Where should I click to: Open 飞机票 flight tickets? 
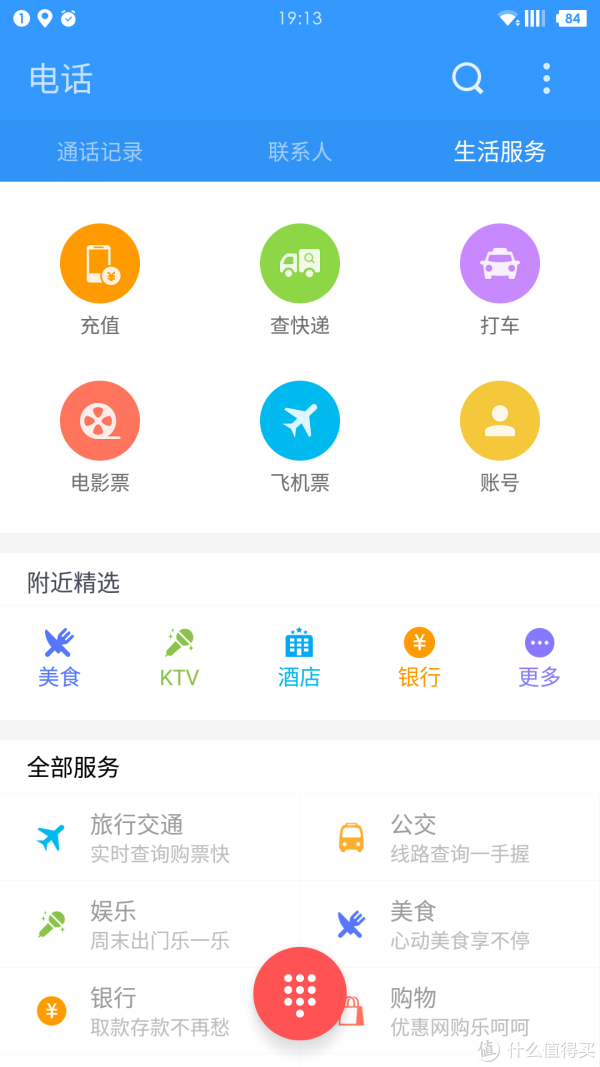tap(300, 438)
